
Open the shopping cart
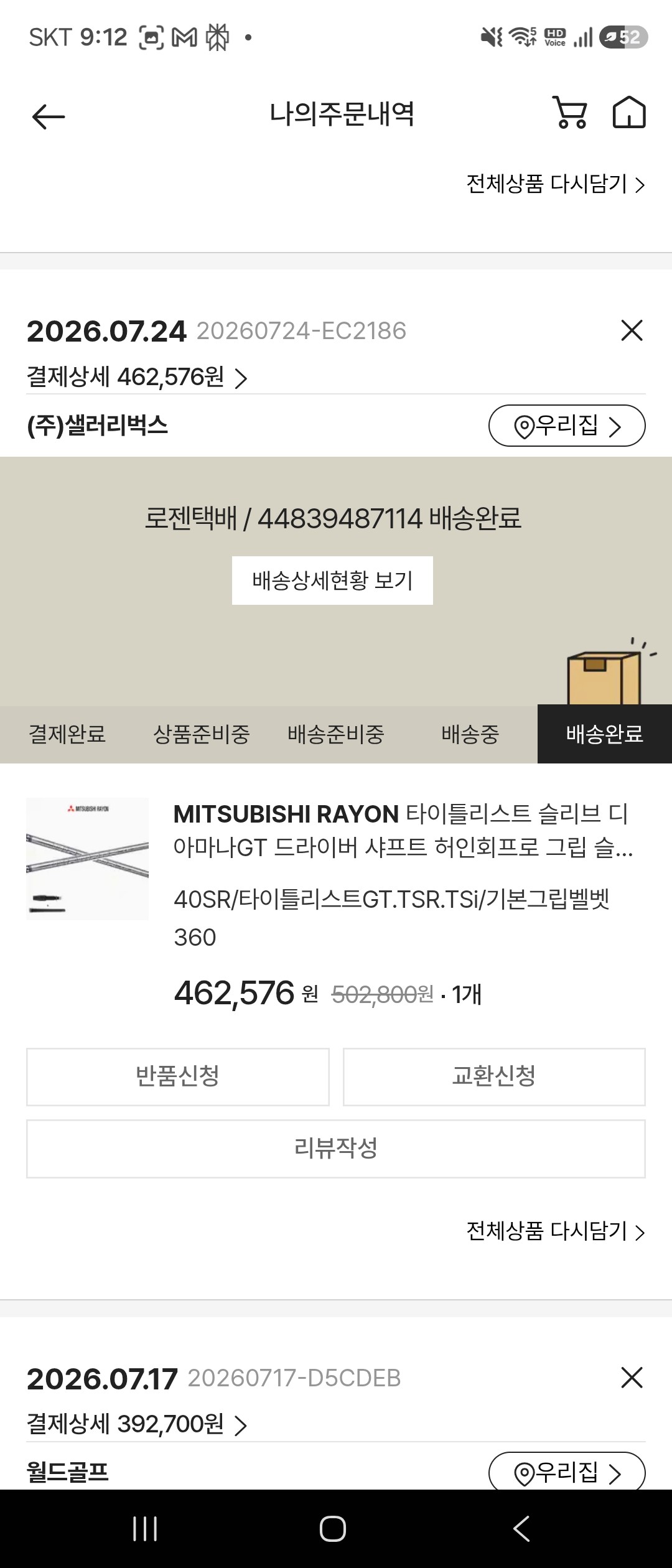570,113
